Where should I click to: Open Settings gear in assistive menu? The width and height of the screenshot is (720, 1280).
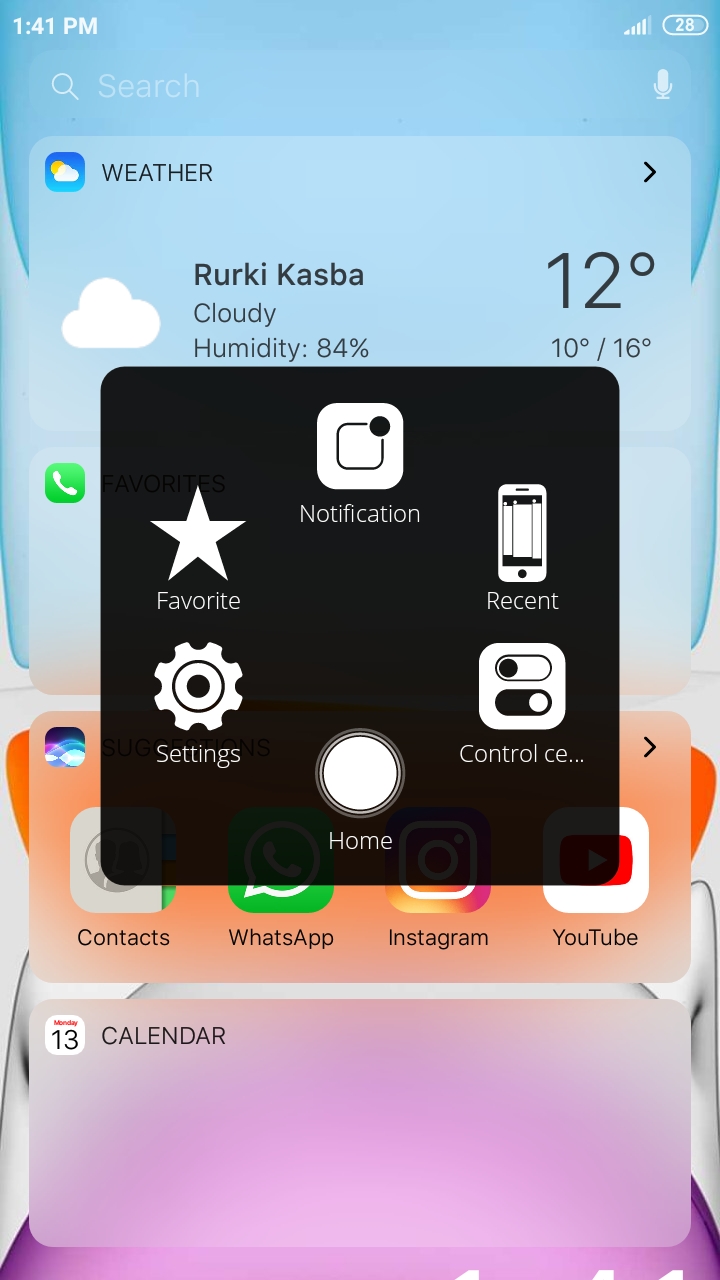[198, 687]
